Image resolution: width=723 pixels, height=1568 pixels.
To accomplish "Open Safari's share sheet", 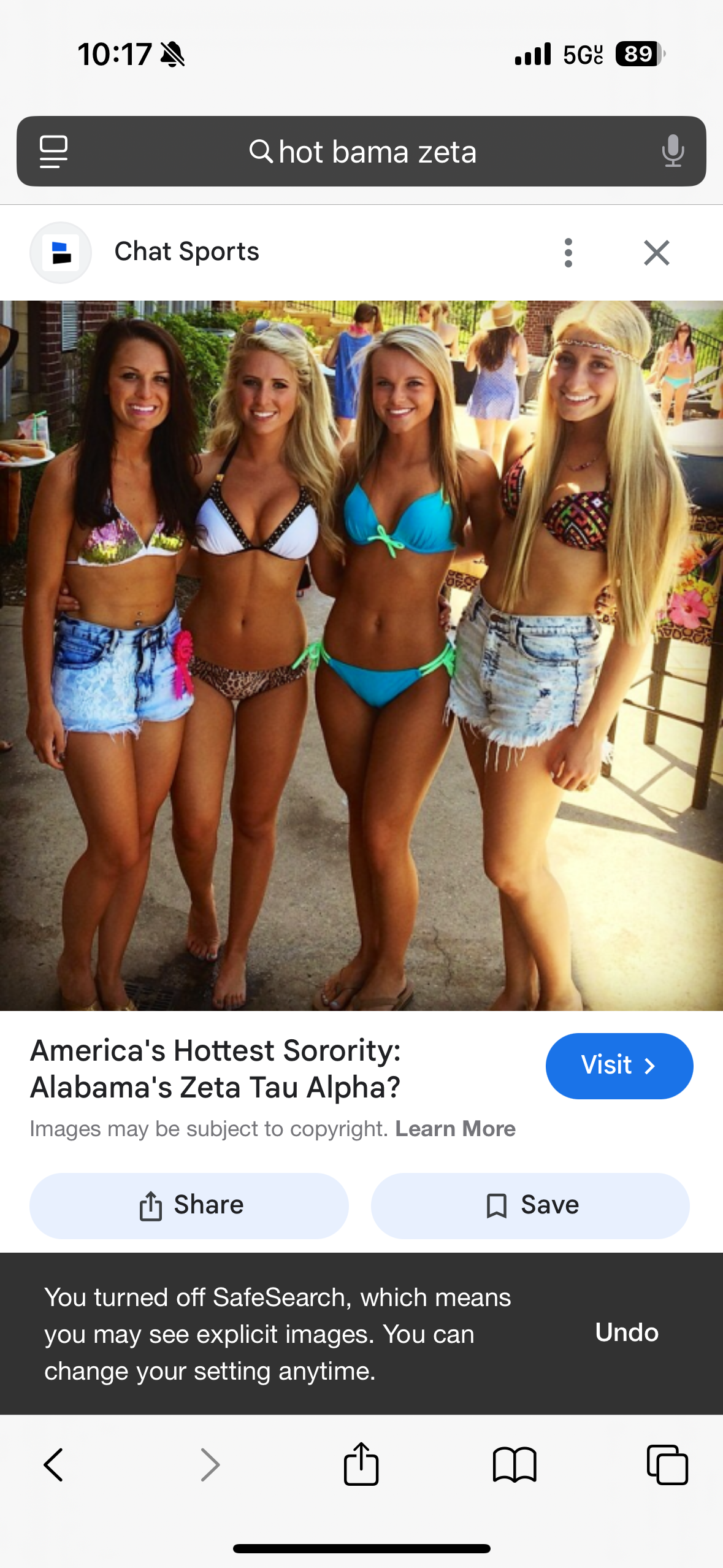I will point(361,1465).
